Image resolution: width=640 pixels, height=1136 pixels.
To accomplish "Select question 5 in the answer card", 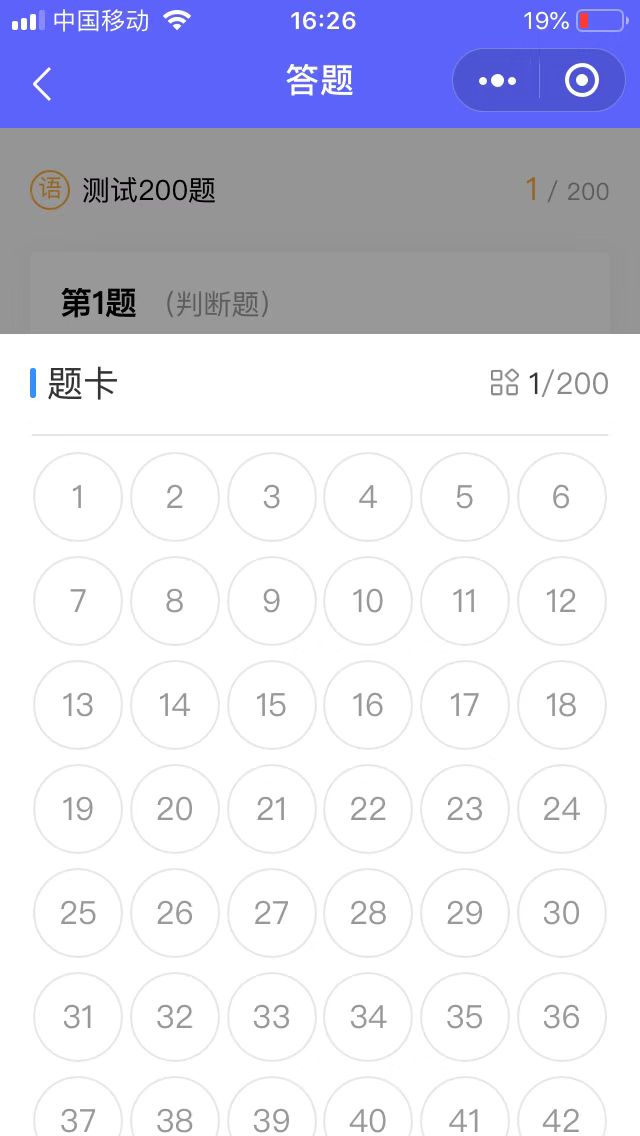I will pos(465,497).
